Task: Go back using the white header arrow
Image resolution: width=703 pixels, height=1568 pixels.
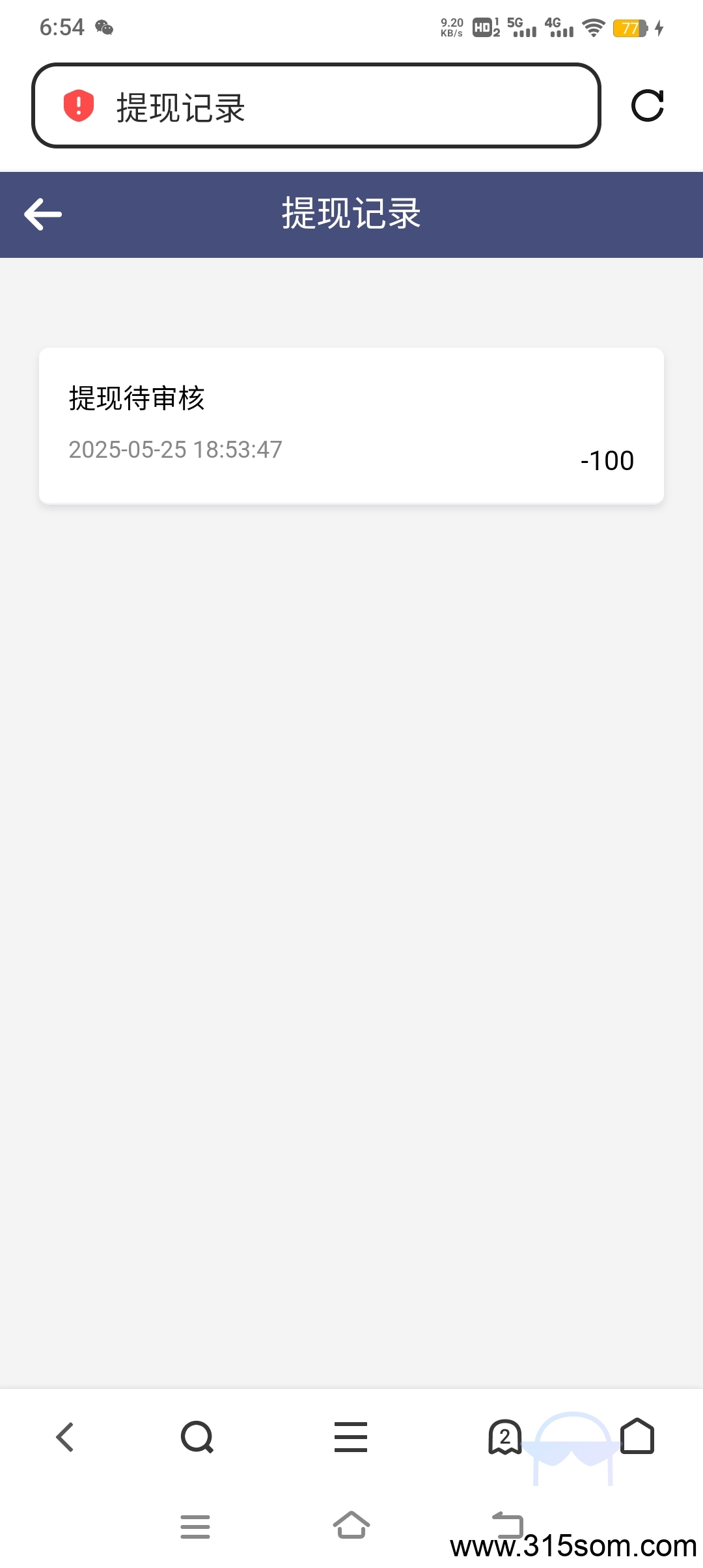Action: [43, 214]
